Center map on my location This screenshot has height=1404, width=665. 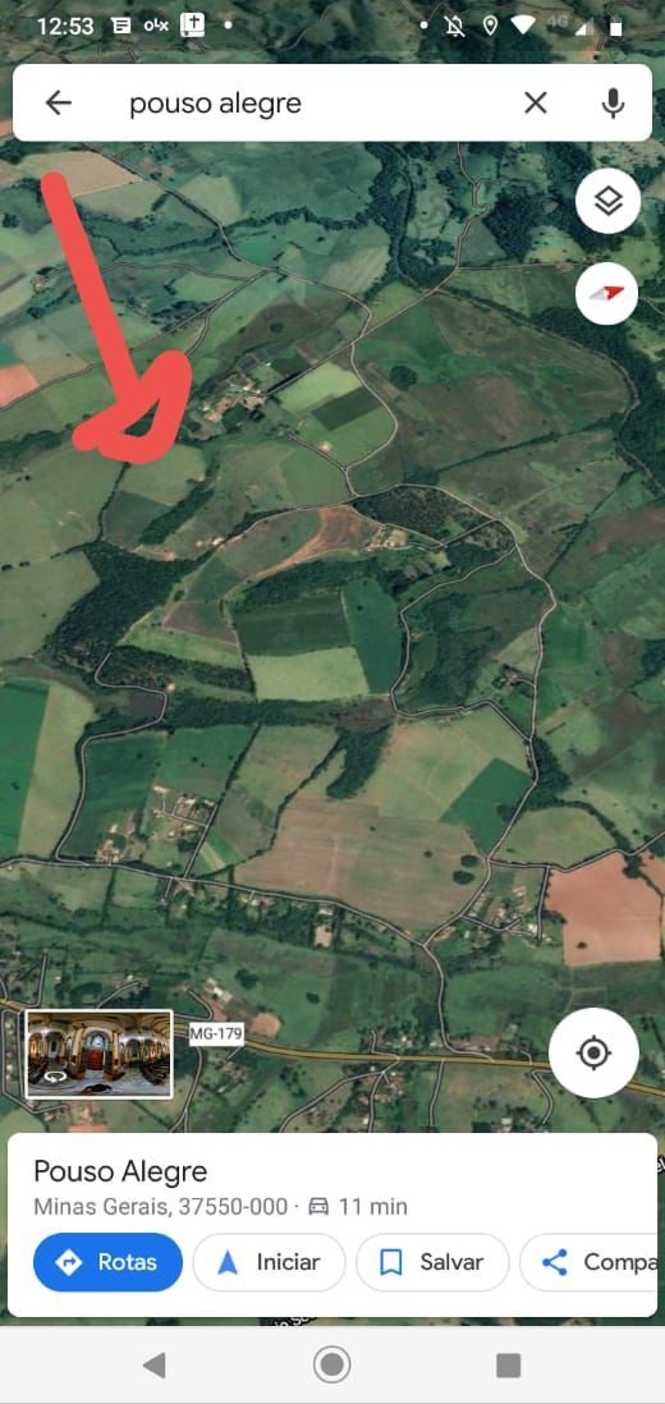click(x=594, y=1053)
